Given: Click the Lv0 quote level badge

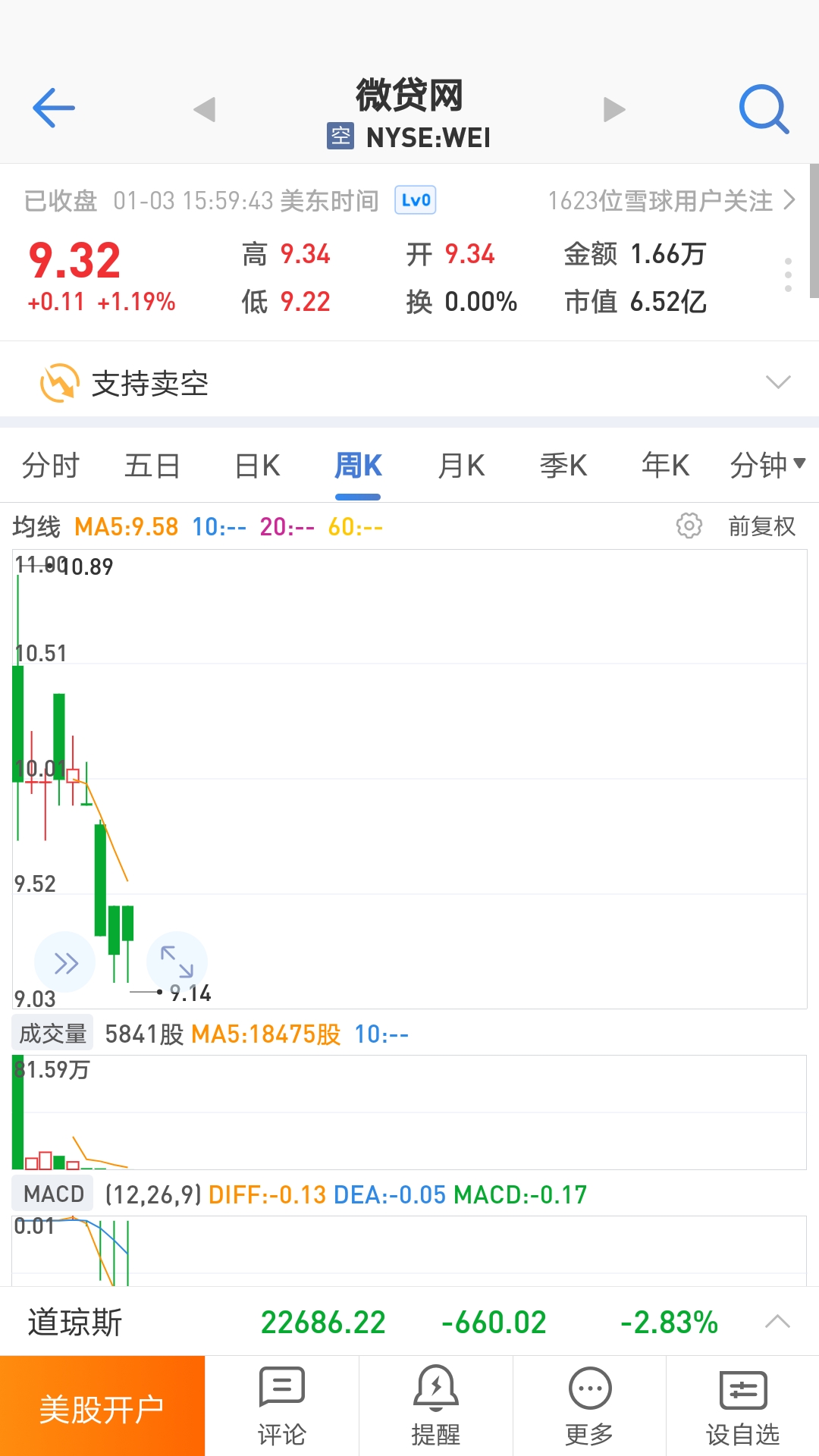Looking at the screenshot, I should coord(415,199).
